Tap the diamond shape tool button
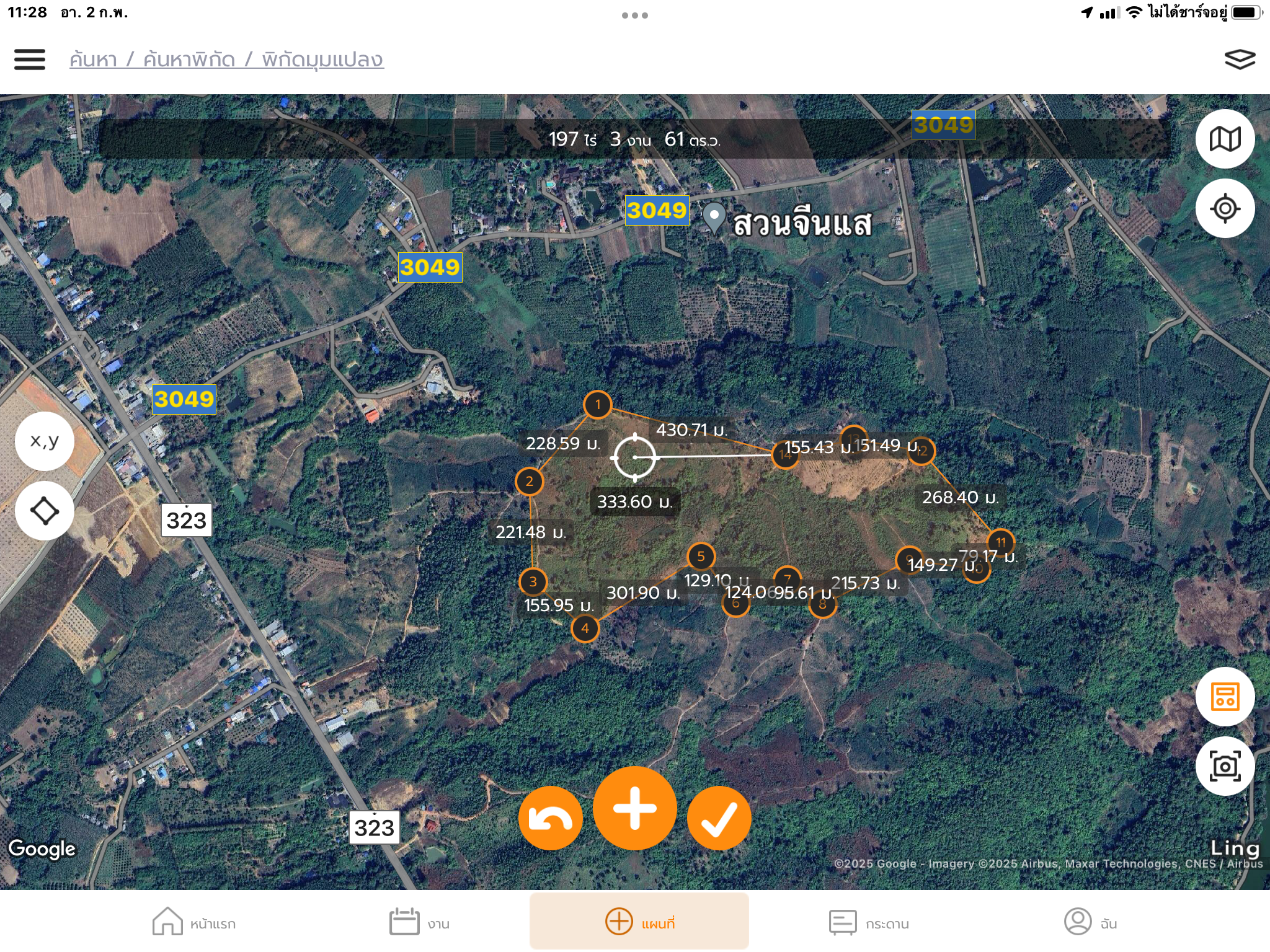The image size is (1270, 952). coord(45,511)
